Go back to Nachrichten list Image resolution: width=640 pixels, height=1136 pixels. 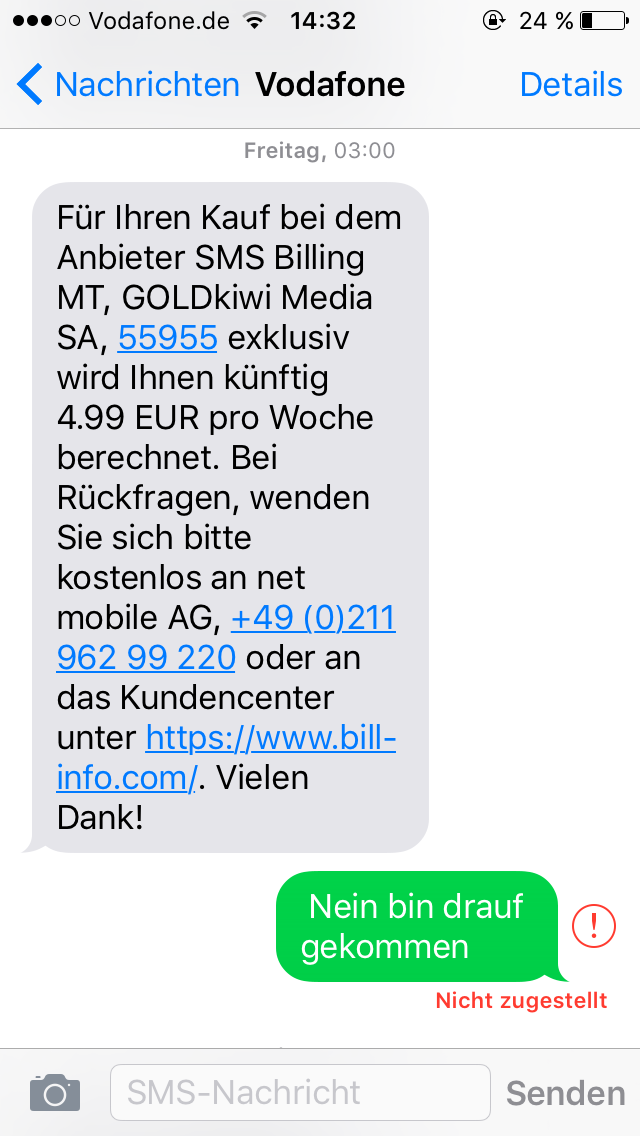coord(128,85)
